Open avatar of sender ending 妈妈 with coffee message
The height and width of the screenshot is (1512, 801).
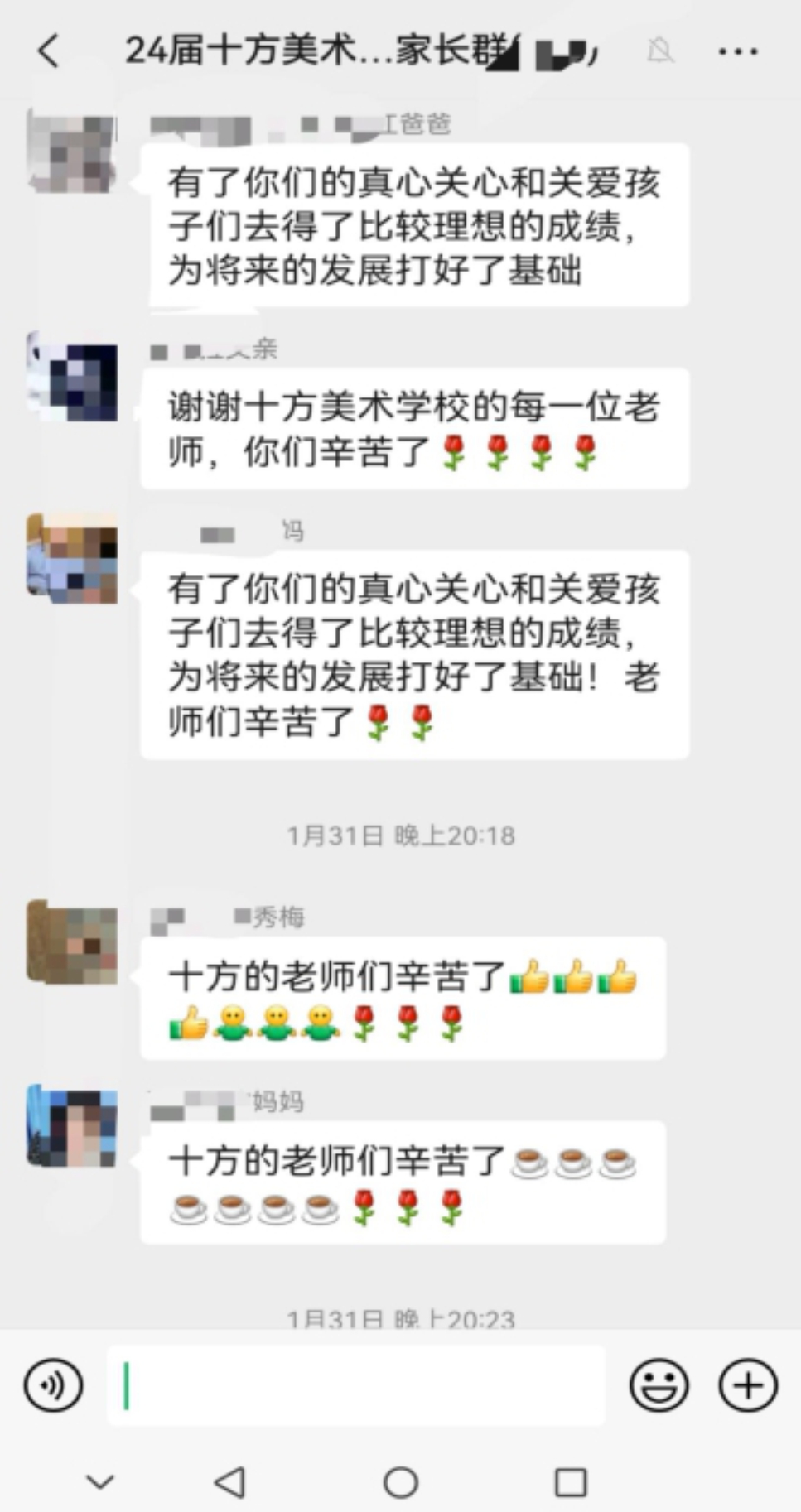[72, 1127]
